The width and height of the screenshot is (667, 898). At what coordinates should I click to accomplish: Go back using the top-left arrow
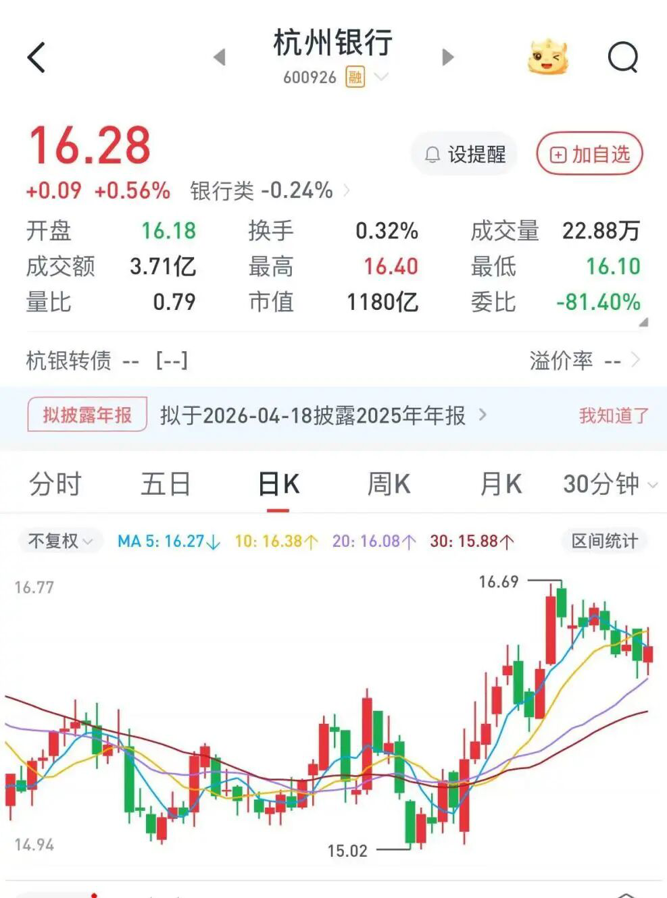tap(37, 57)
